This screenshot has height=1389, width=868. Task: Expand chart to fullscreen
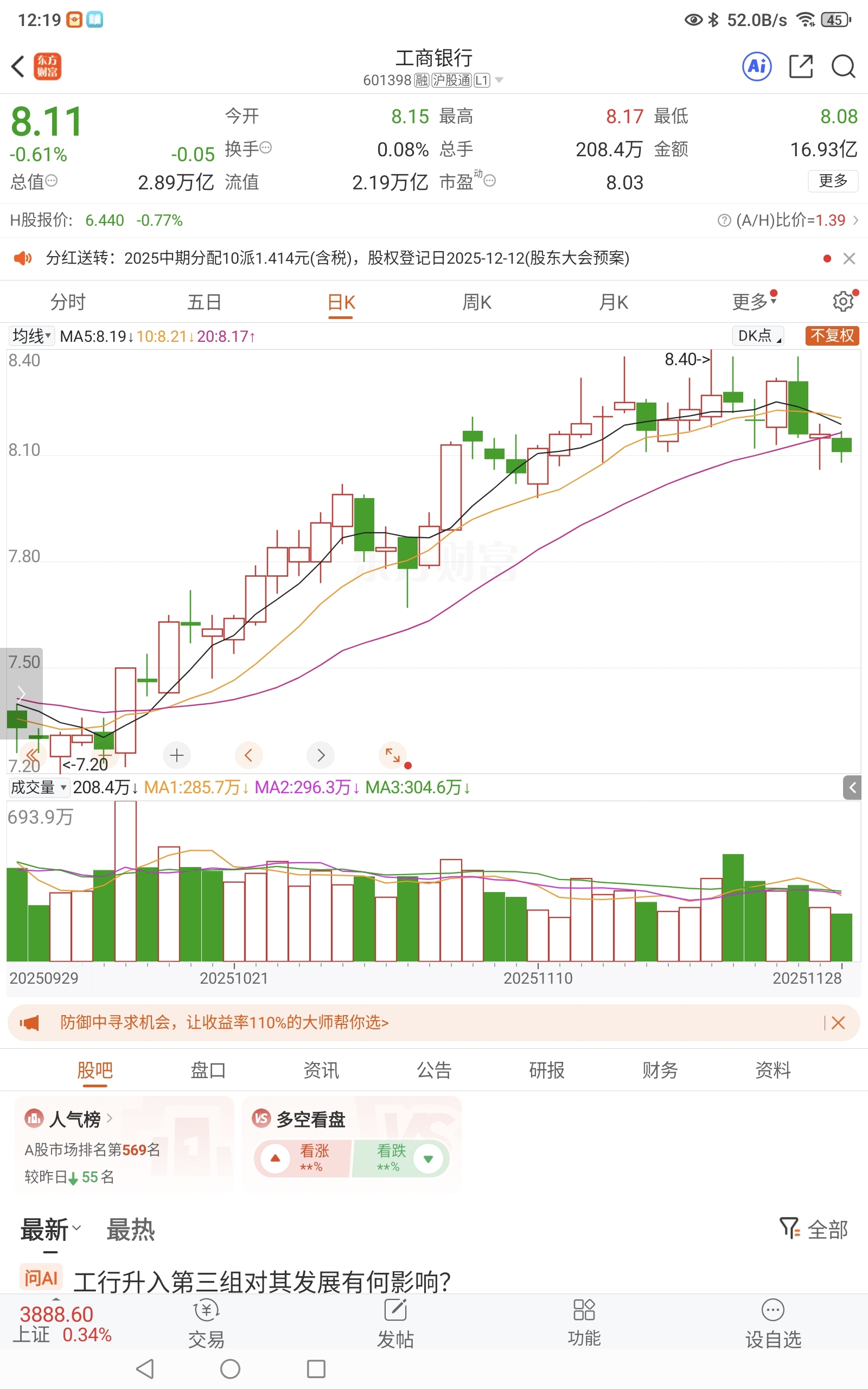point(393,755)
